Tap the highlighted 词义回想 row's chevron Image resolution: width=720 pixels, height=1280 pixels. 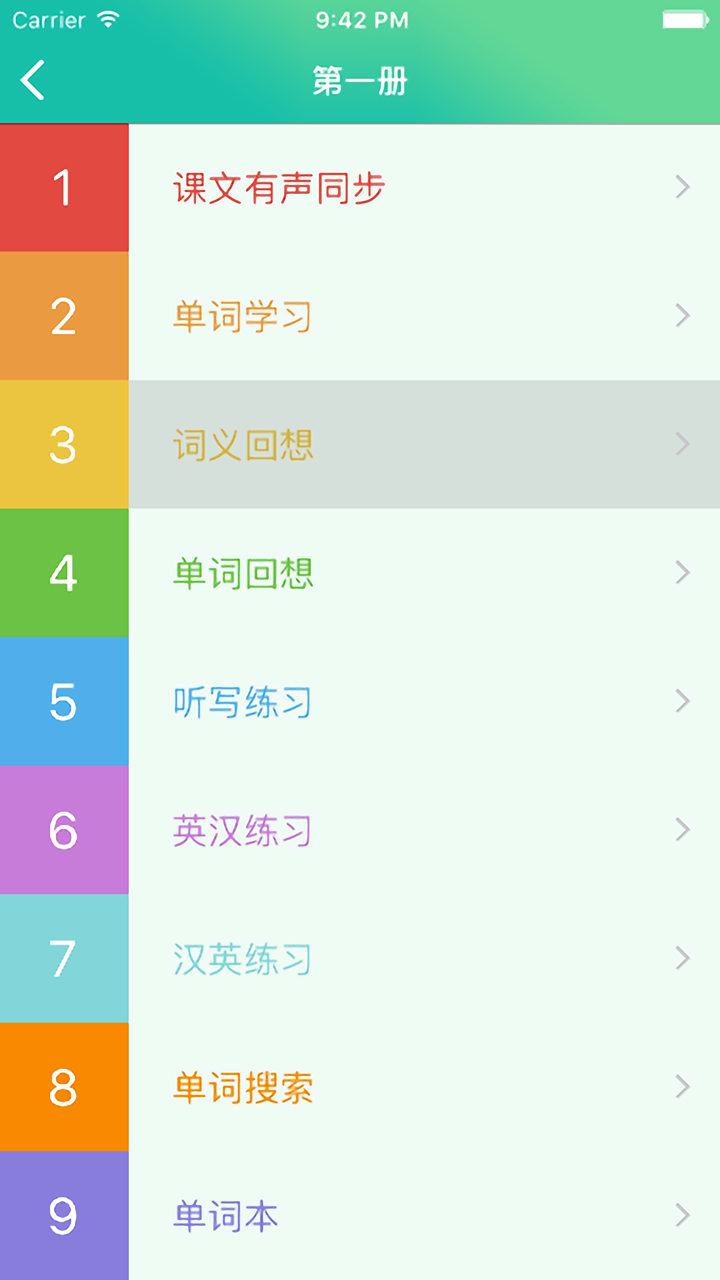(682, 444)
